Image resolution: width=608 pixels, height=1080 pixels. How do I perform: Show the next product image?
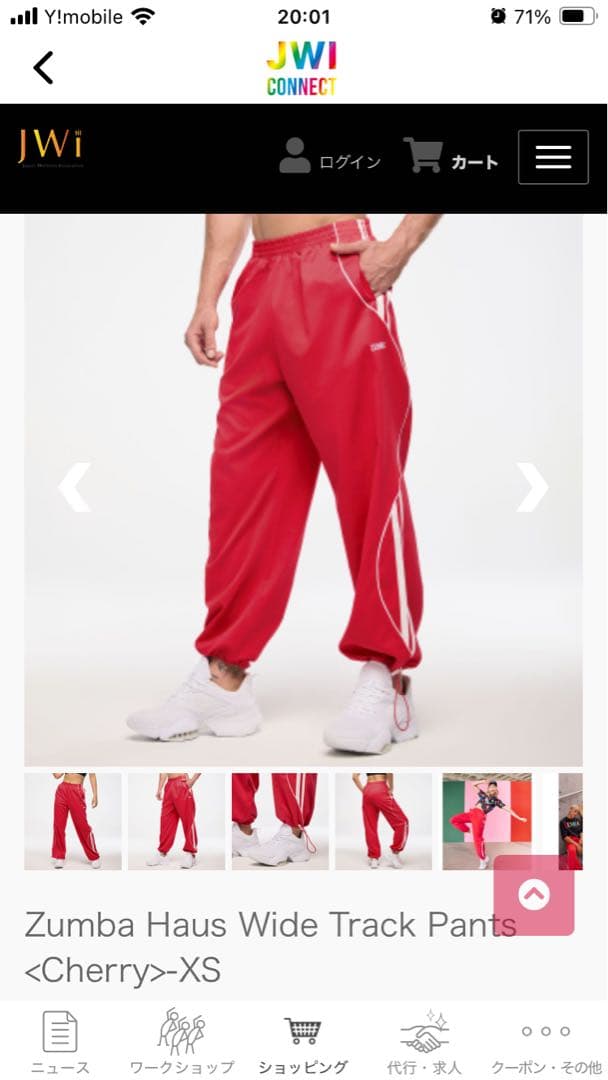(x=531, y=487)
